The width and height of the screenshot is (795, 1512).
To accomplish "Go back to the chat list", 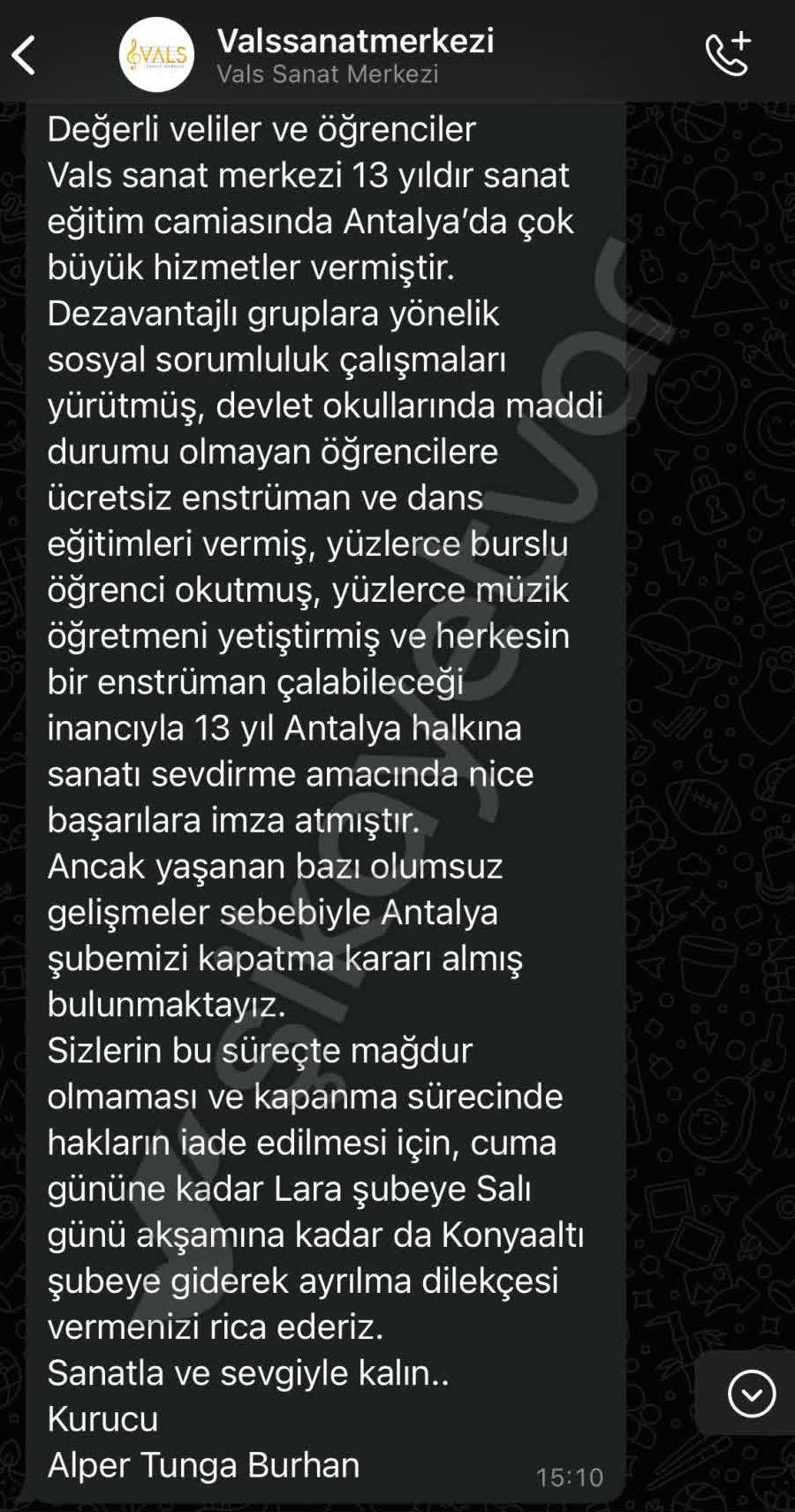I will click(24, 55).
